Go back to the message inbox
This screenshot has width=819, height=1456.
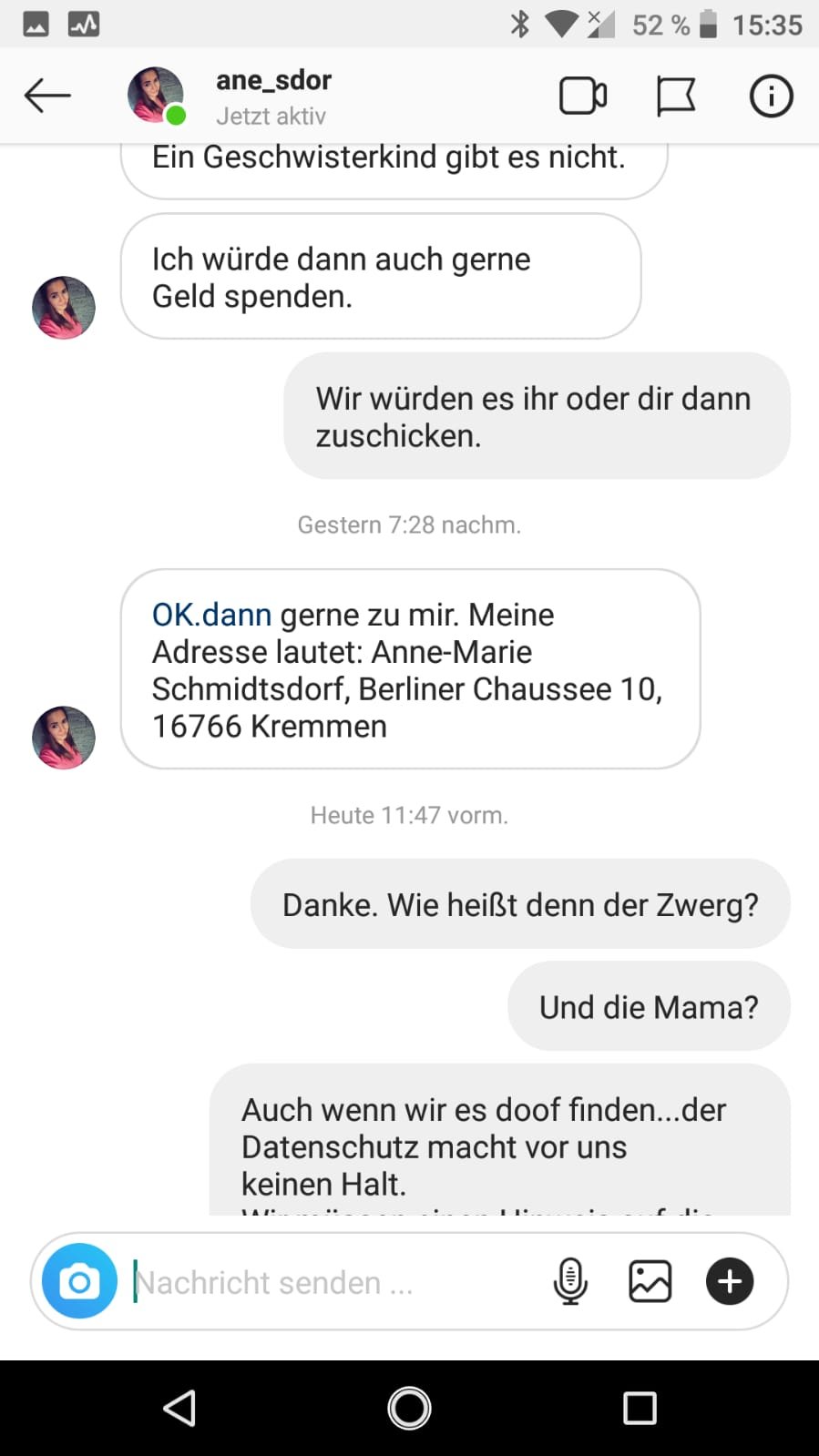47,96
